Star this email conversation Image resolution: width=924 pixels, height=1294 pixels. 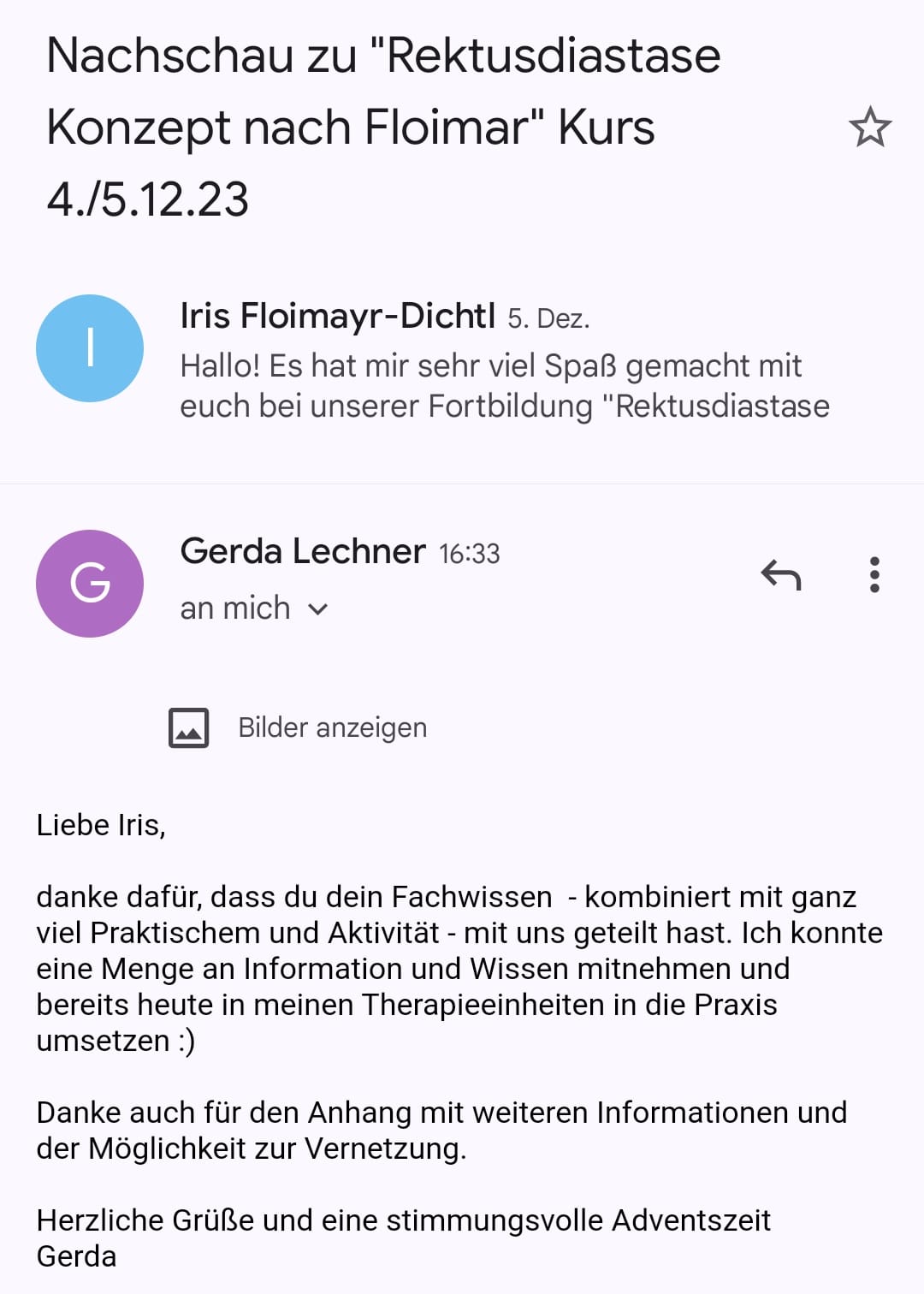870,128
